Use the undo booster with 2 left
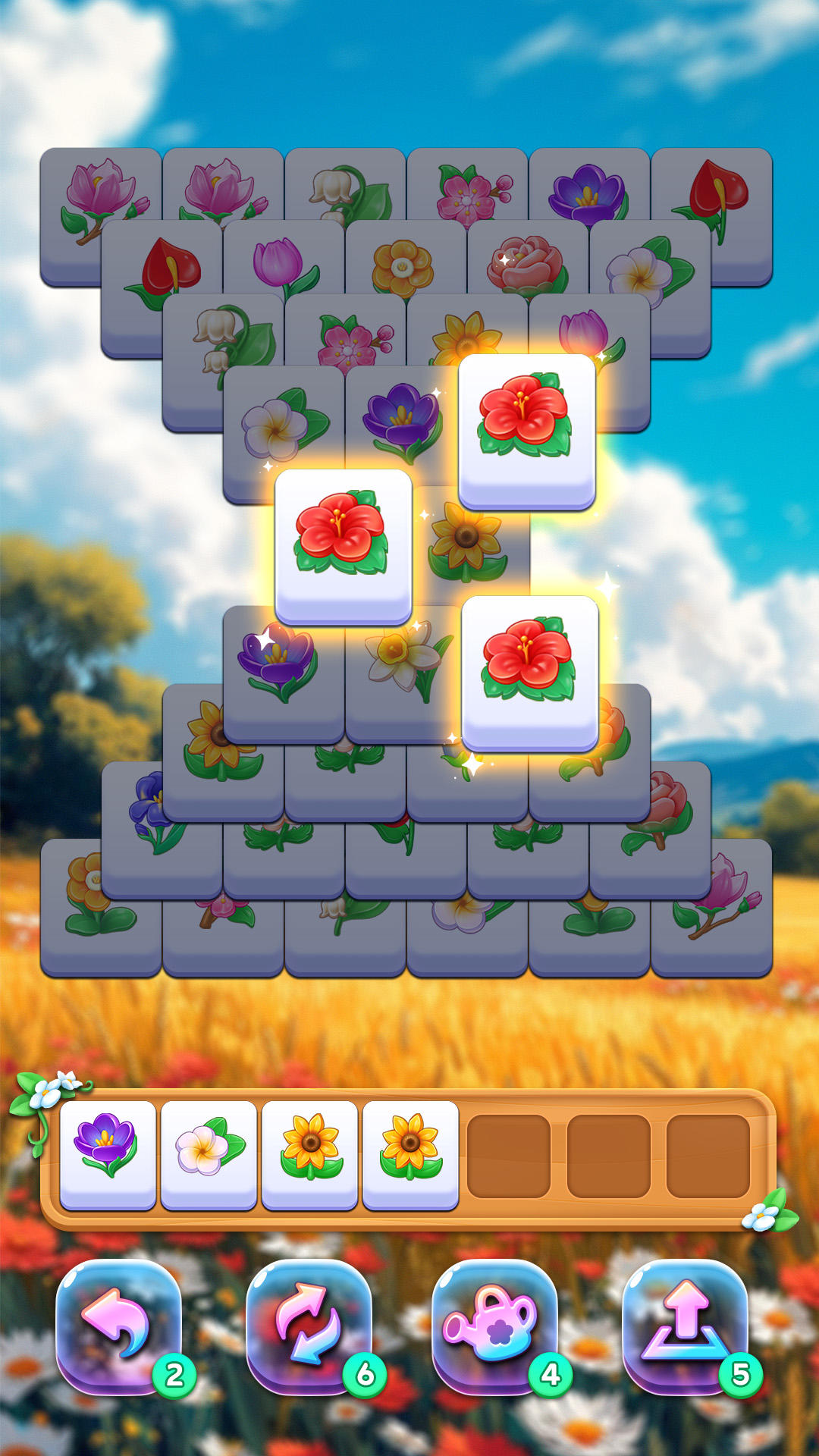819x1456 pixels. (x=119, y=1326)
